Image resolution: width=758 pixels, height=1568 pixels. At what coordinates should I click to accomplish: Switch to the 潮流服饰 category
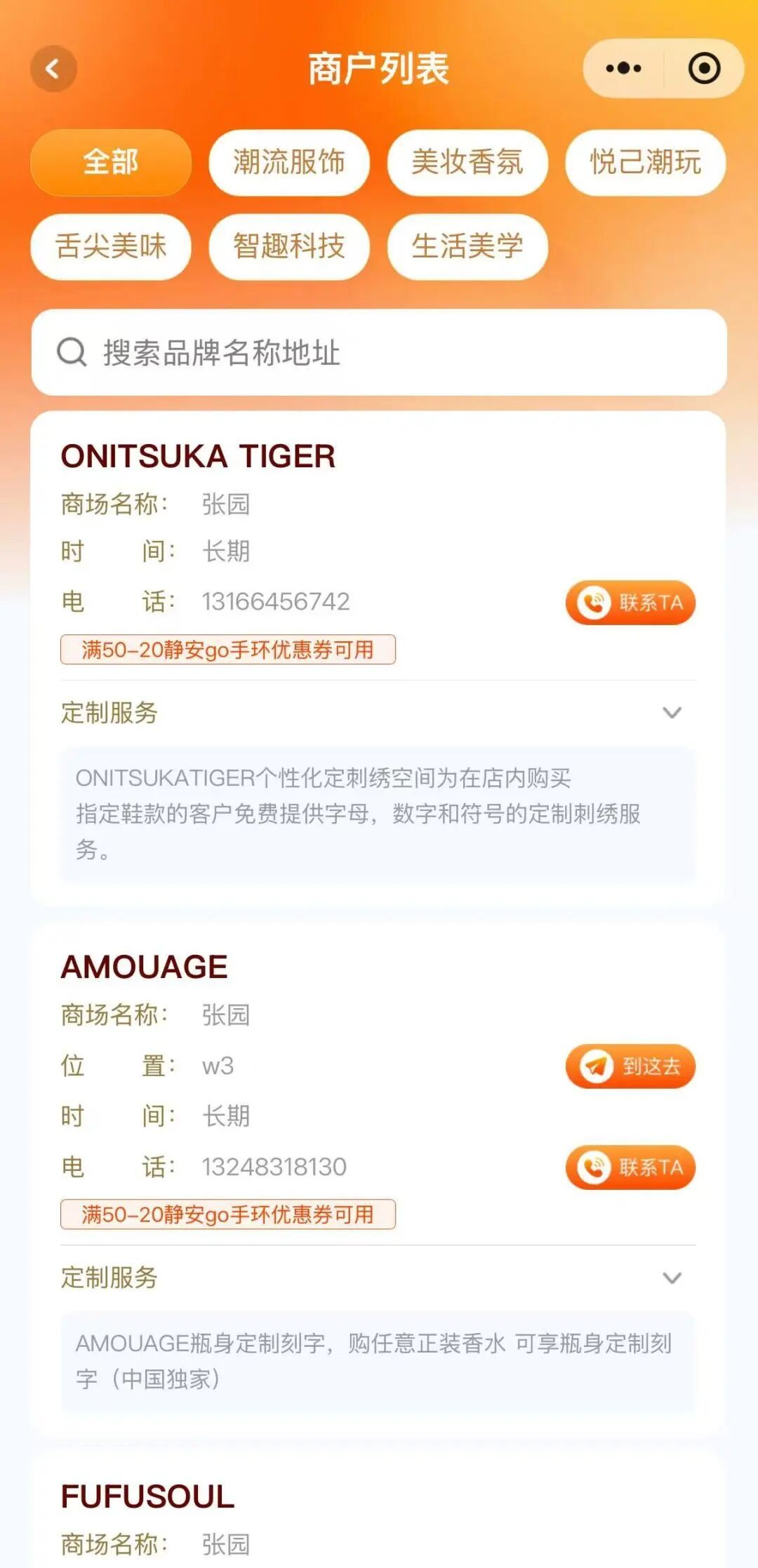(x=289, y=162)
